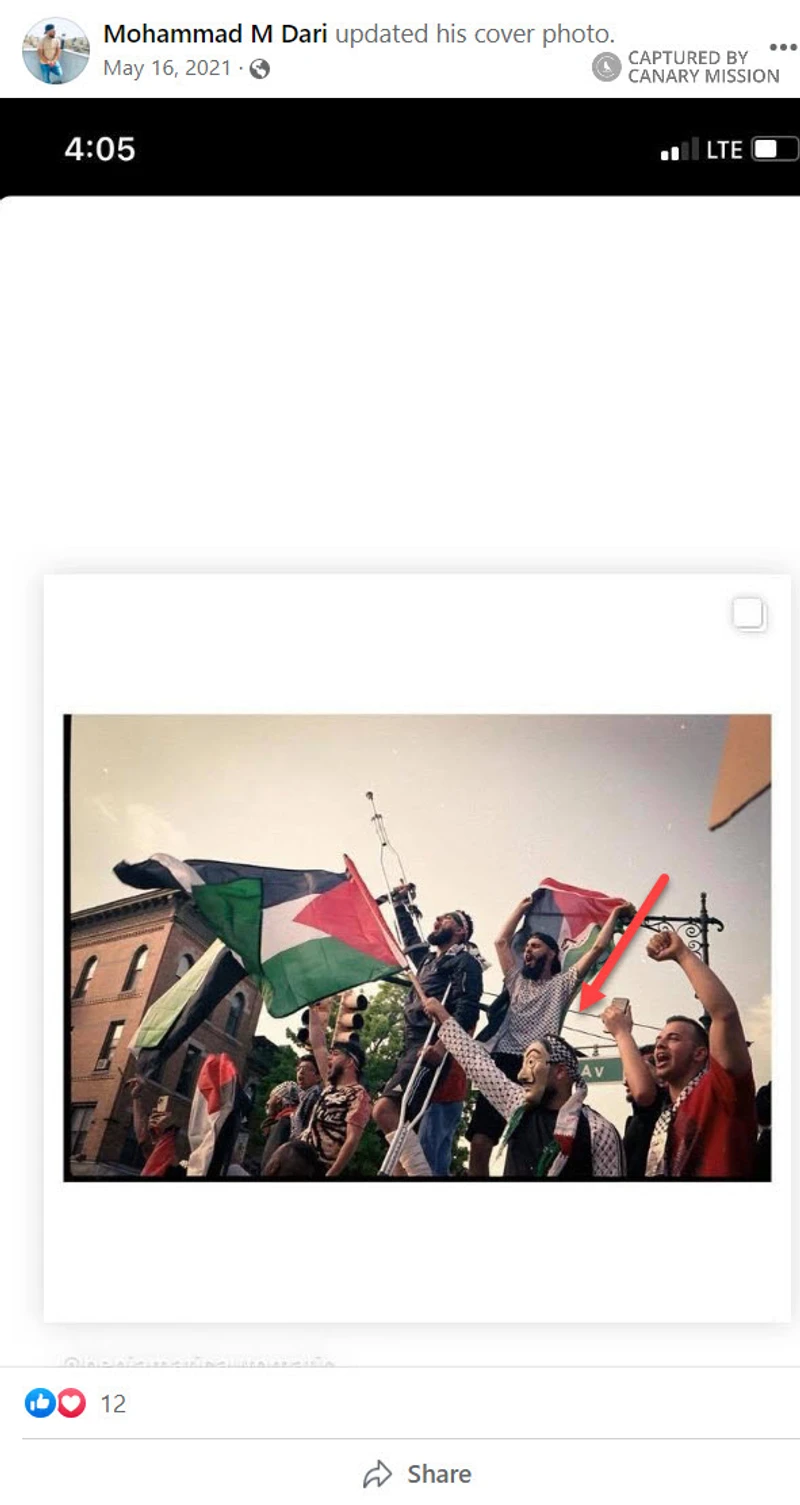
Task: Open the May 16, 2021 post timestamp
Action: 167,69
